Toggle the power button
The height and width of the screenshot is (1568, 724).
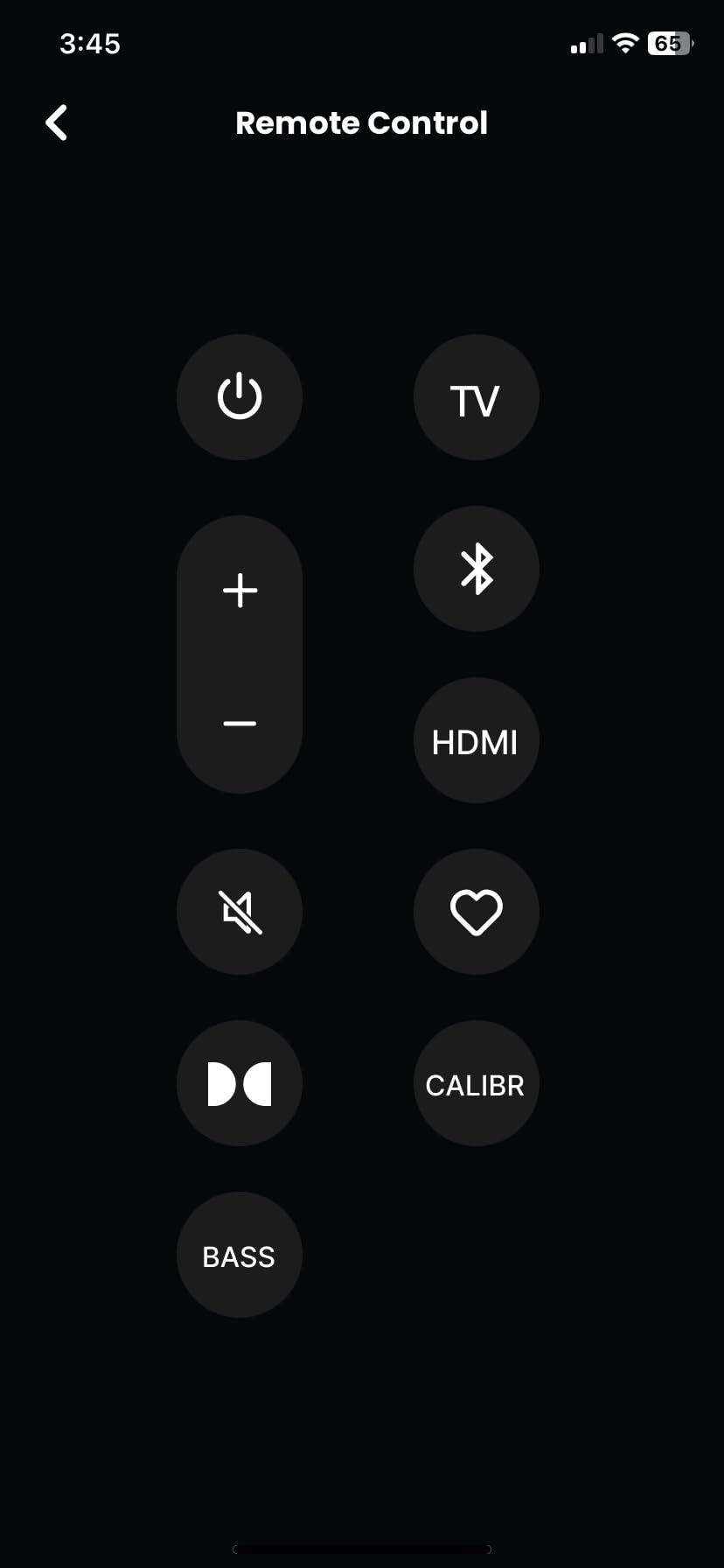(x=240, y=397)
